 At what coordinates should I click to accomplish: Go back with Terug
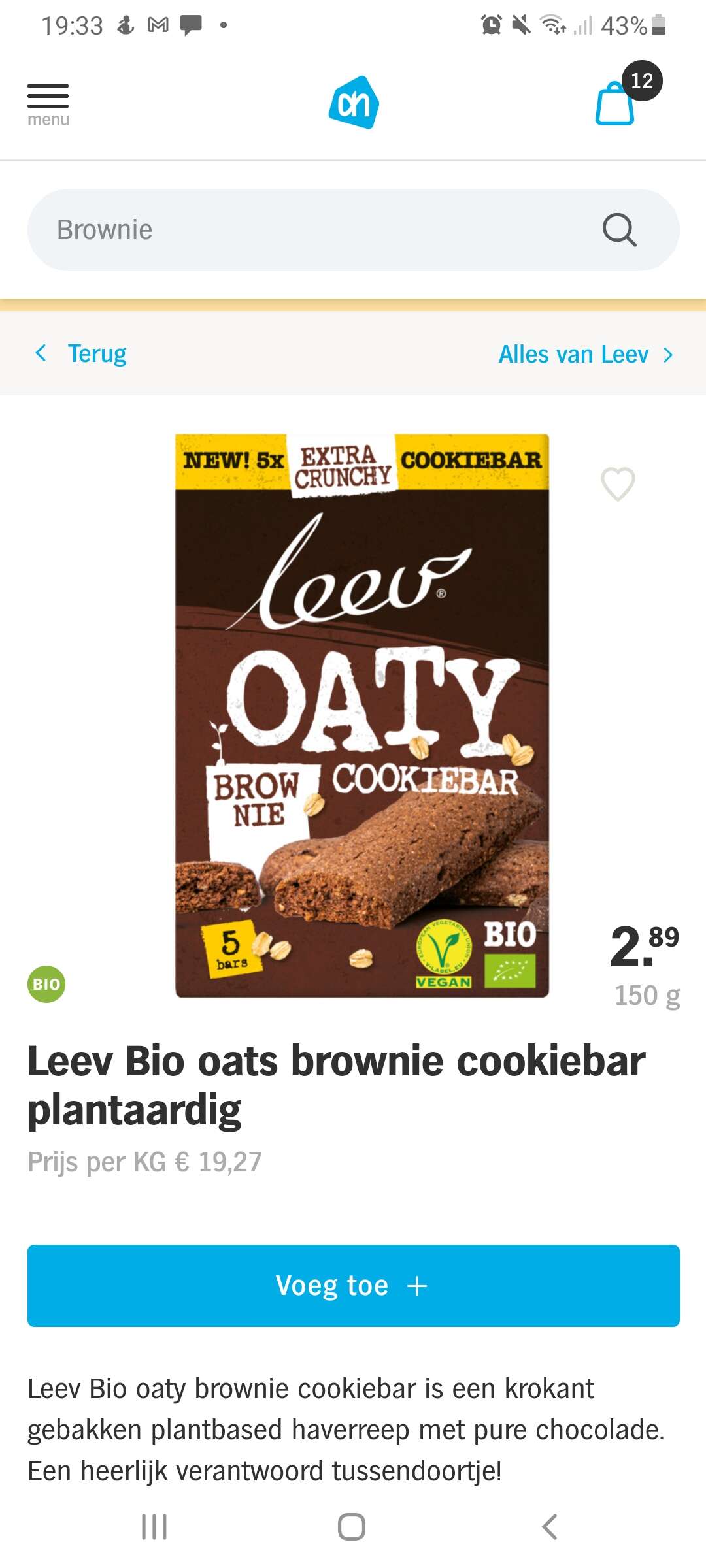pos(81,353)
